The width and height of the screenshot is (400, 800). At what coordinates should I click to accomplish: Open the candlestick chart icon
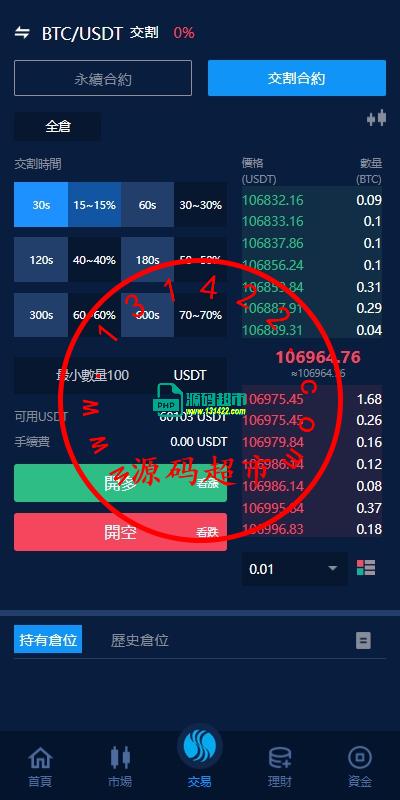pyautogui.click(x=377, y=119)
